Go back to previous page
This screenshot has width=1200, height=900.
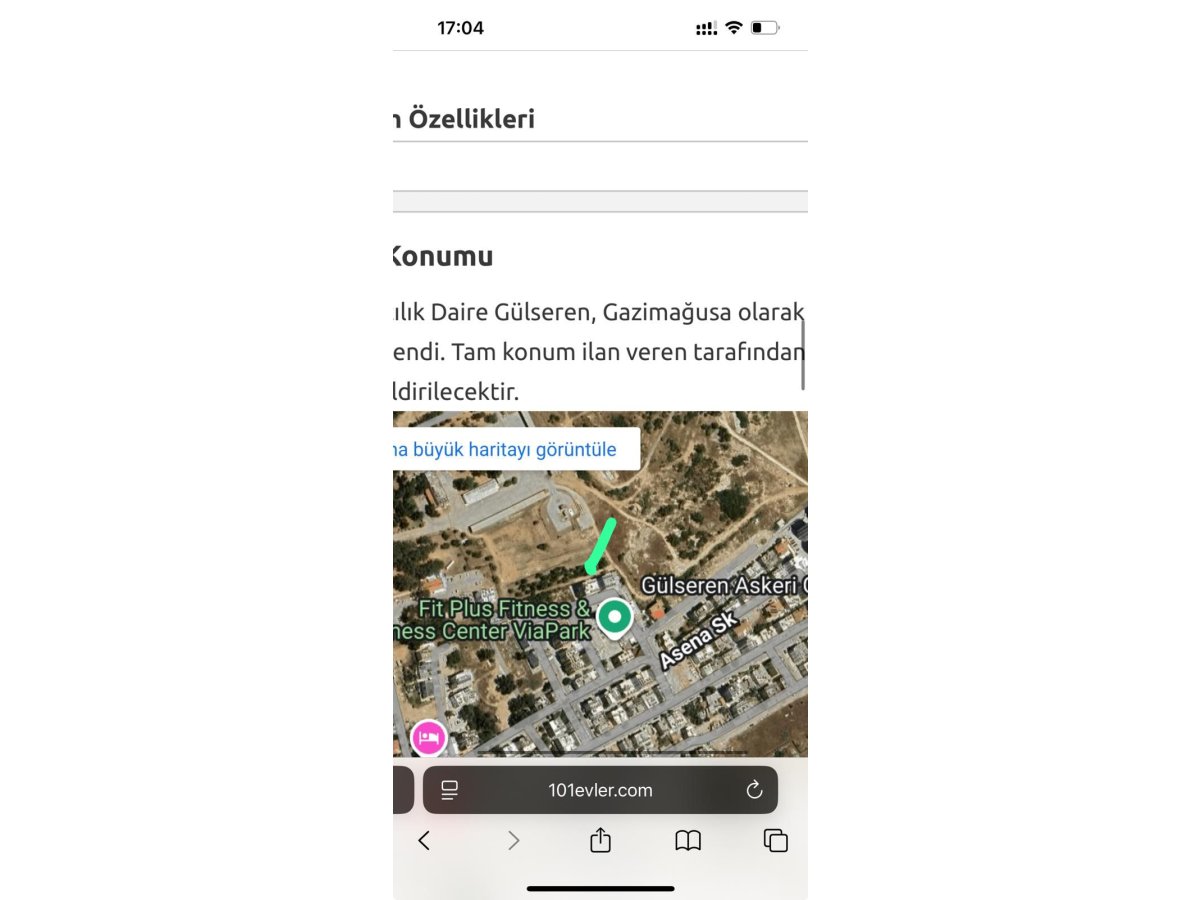(x=424, y=841)
